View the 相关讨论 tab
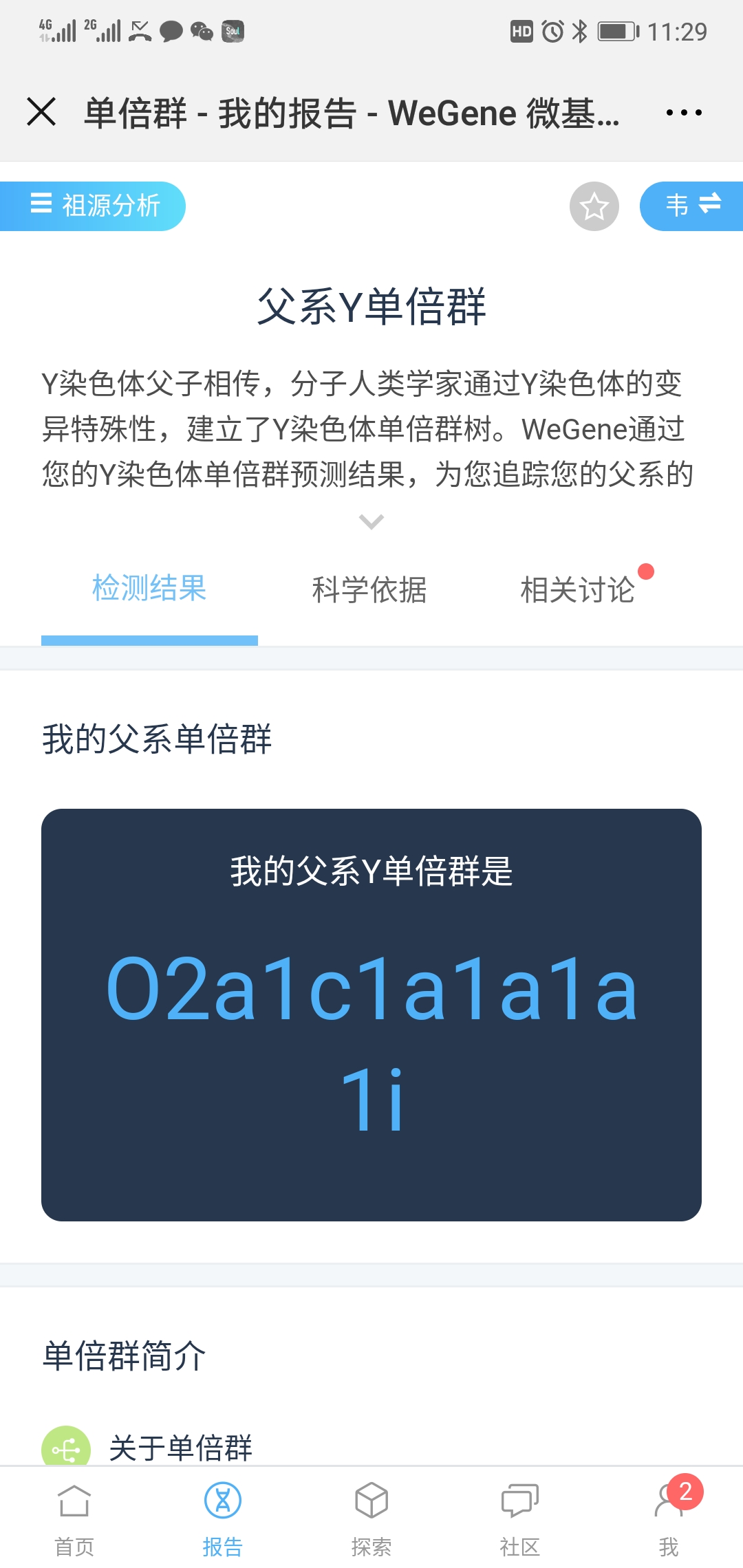743x1568 pixels. (578, 590)
